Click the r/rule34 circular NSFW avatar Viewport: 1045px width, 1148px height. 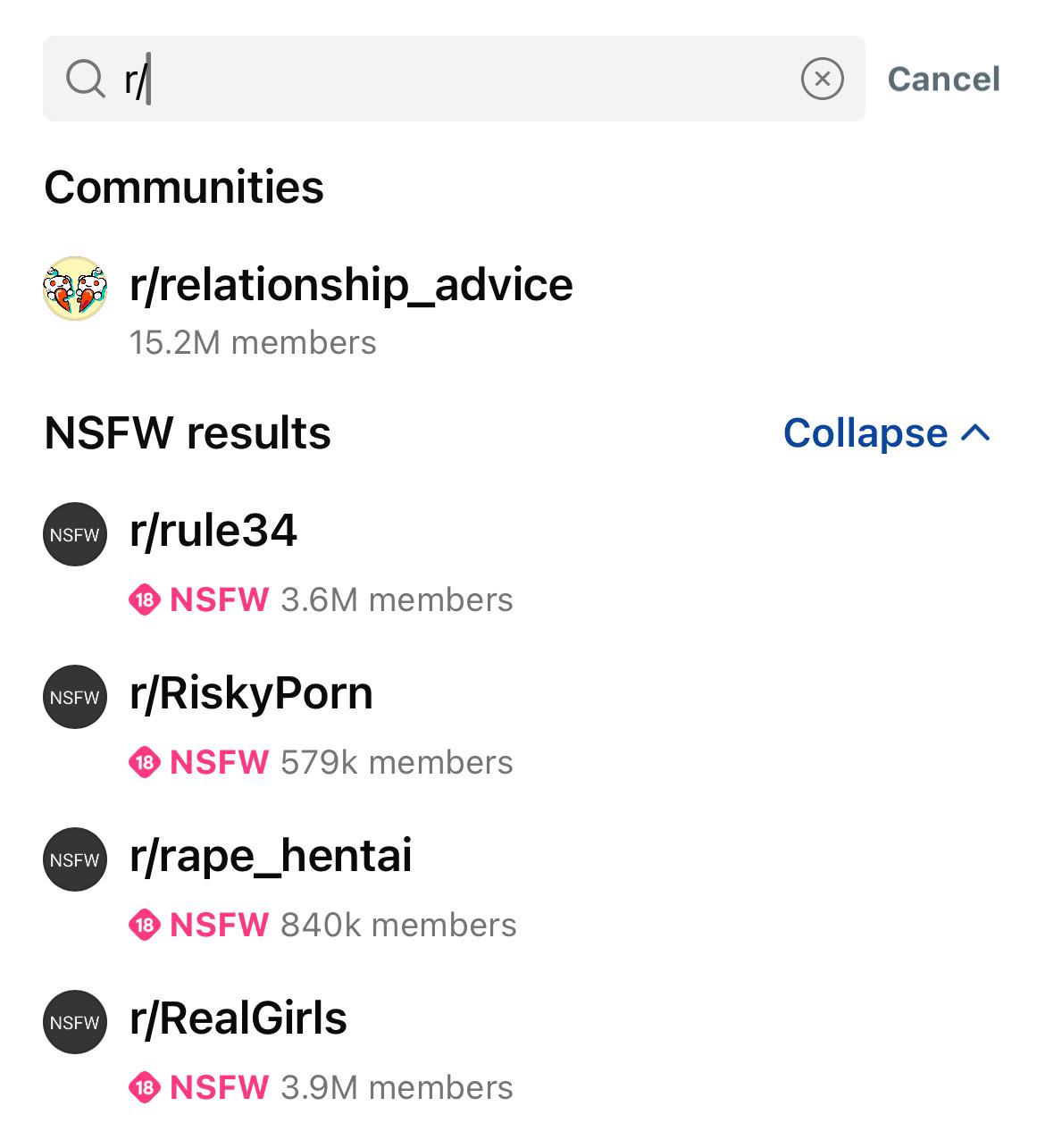coord(74,534)
